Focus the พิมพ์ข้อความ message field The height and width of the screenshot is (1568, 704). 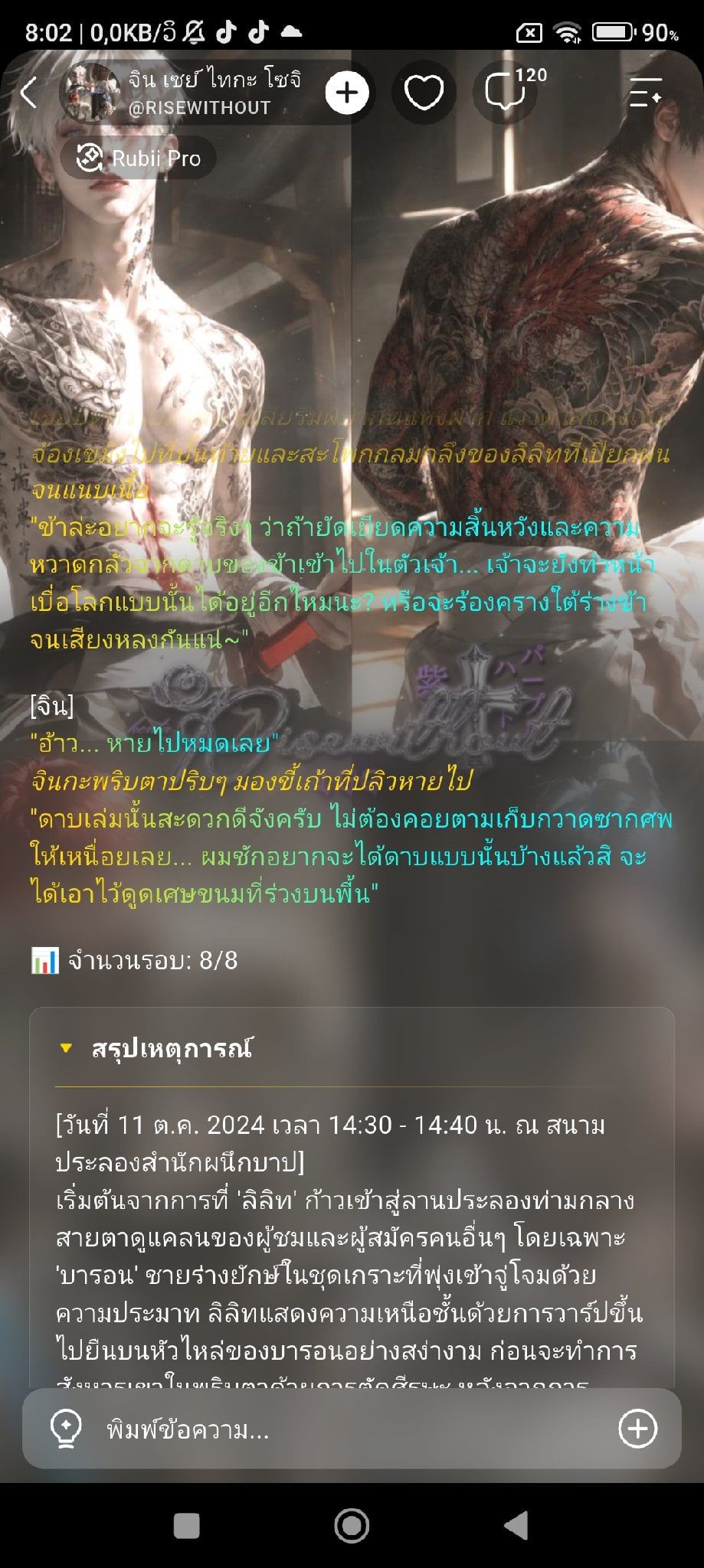tap(352, 1429)
